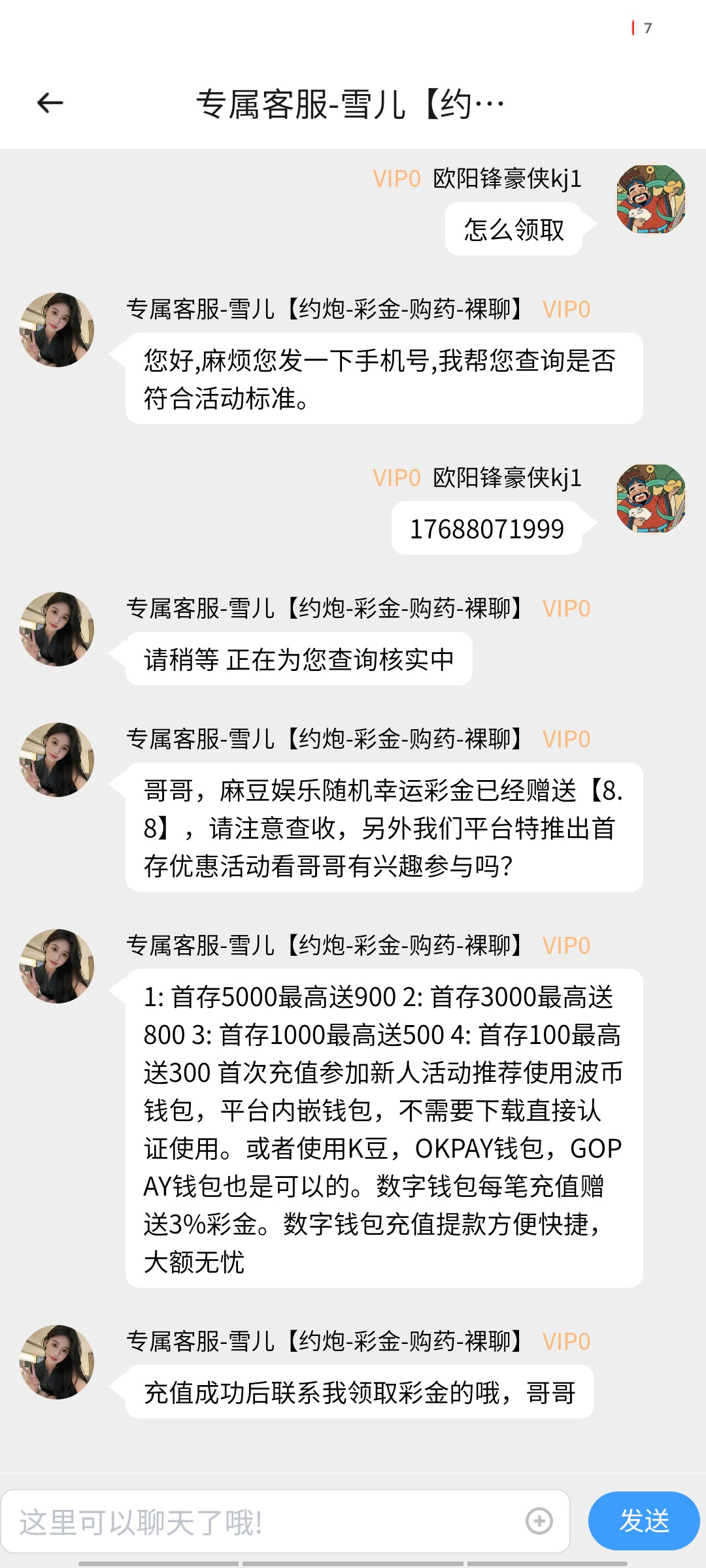The height and width of the screenshot is (1568, 706).
Task: Tap the message input field
Action: 261,1522
